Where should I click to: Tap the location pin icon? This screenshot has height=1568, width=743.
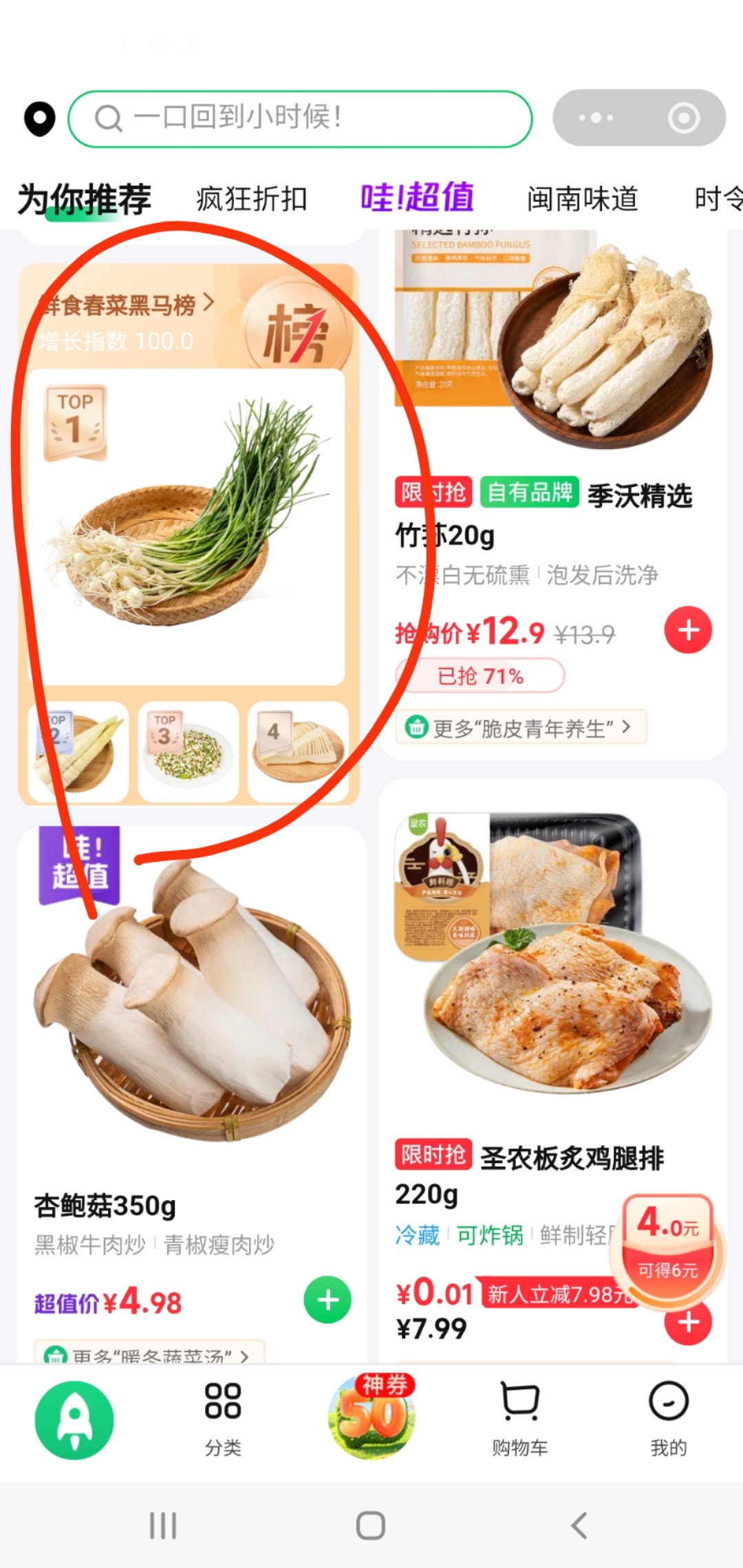click(x=39, y=119)
